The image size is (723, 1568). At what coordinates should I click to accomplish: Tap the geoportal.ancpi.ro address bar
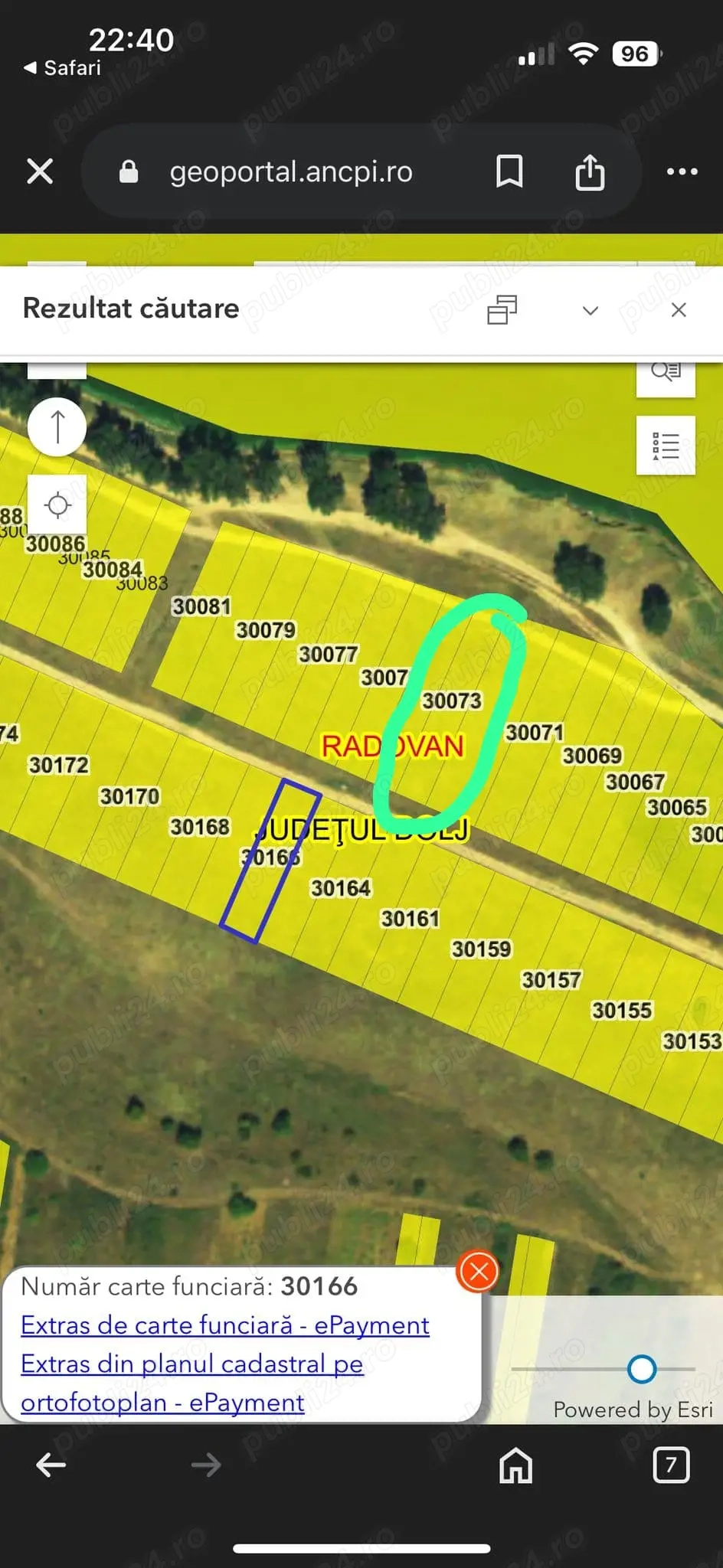tap(291, 172)
